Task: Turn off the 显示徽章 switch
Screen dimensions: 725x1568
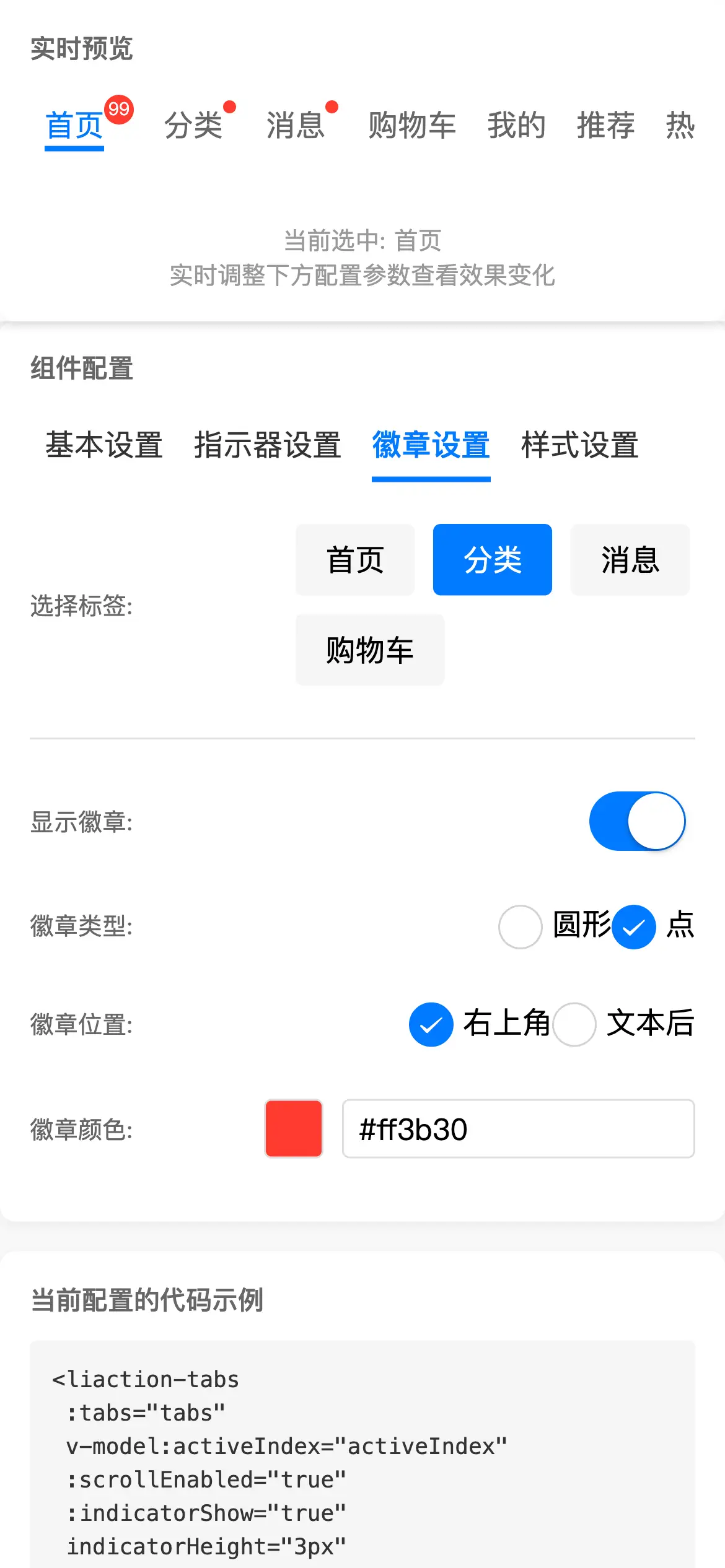Action: [637, 821]
